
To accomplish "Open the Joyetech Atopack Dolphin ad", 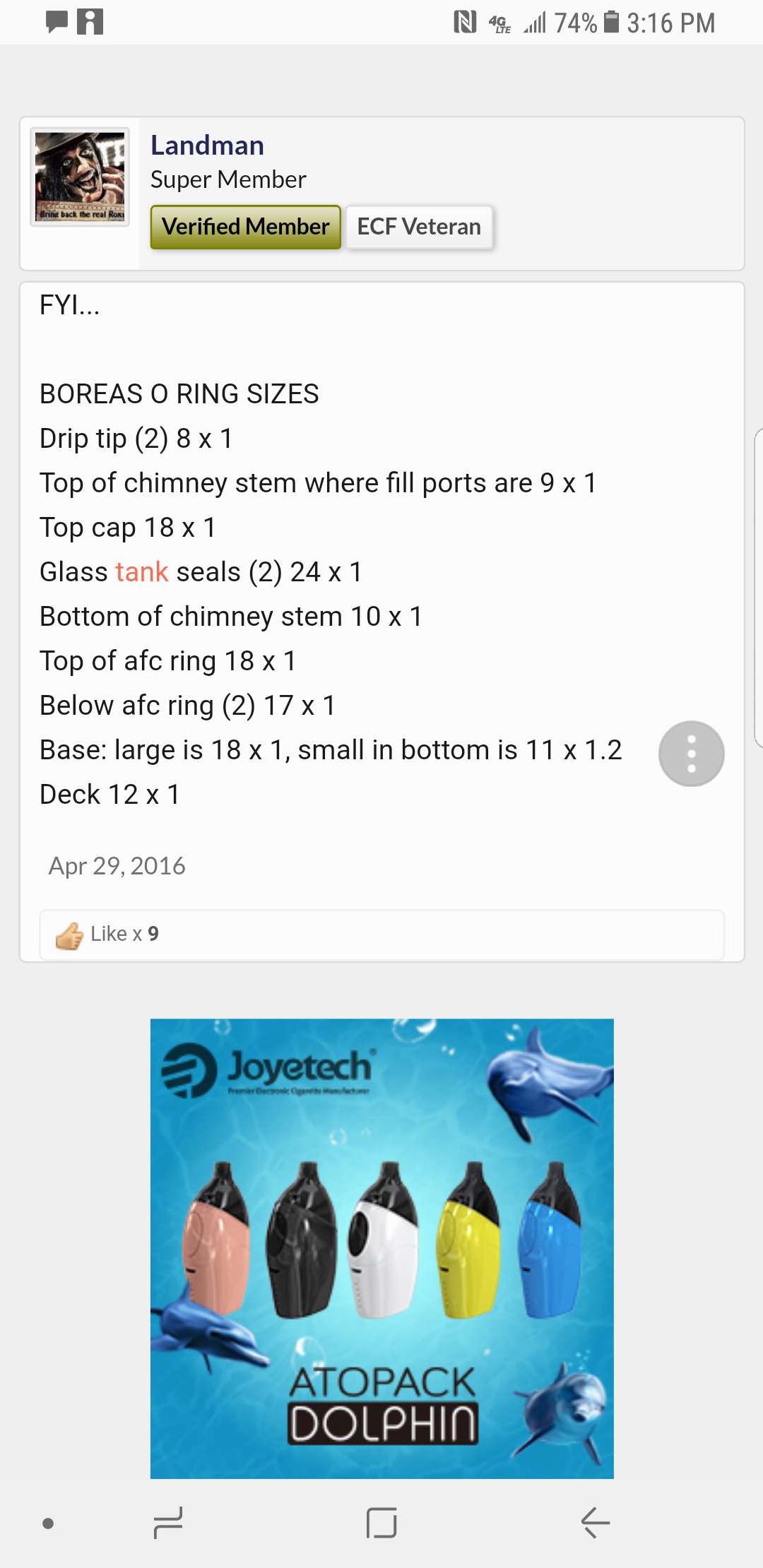I will pos(381,1248).
